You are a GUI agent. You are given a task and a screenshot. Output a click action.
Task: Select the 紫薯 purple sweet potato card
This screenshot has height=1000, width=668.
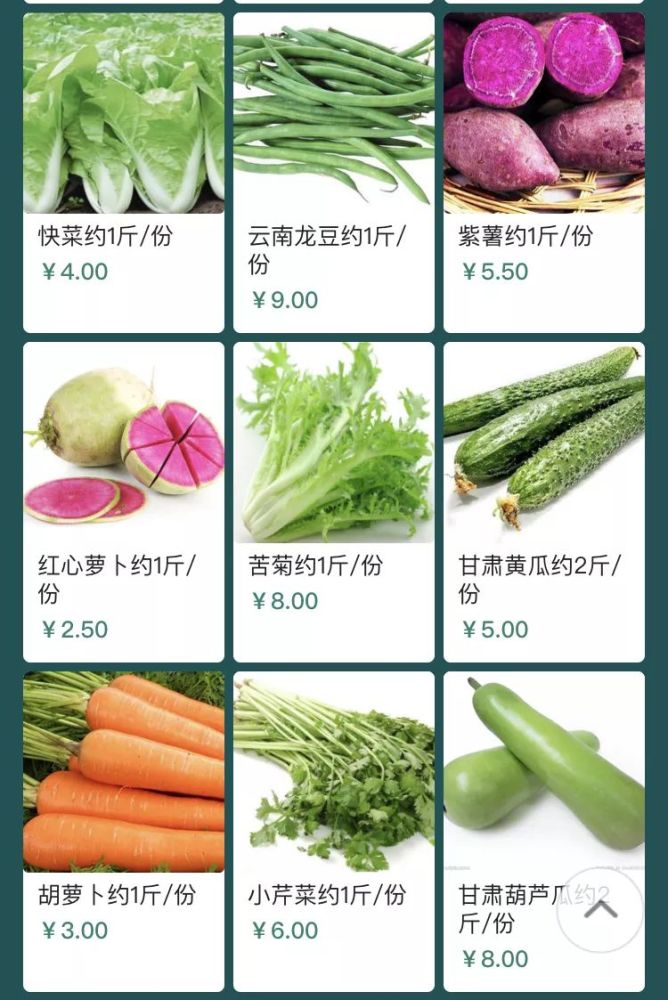(x=544, y=172)
